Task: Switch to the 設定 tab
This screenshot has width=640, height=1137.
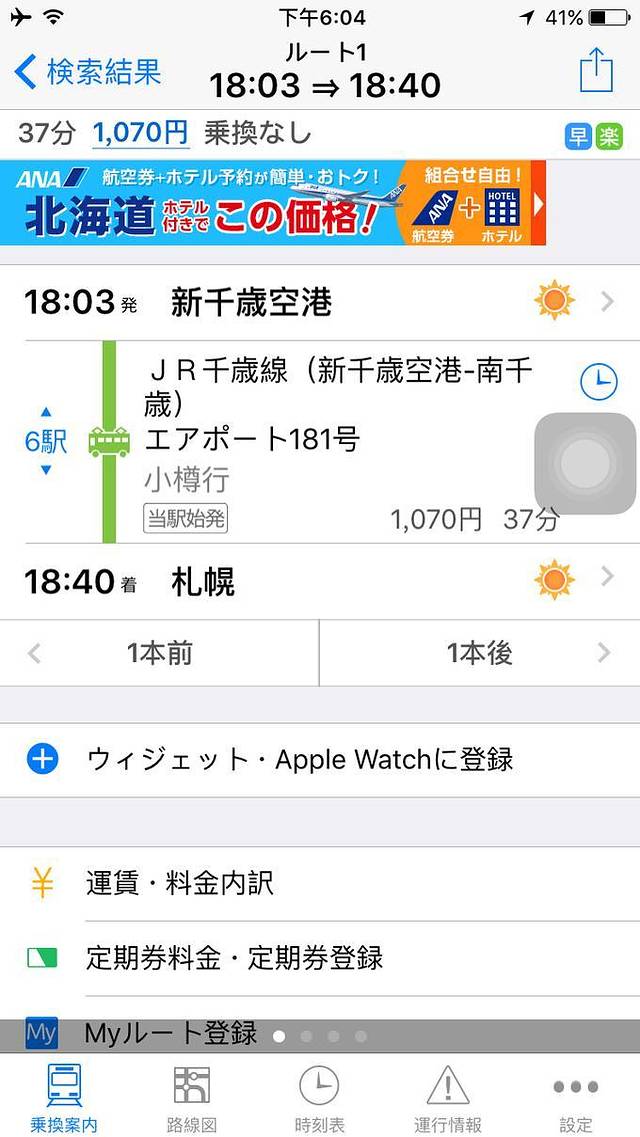Action: (x=575, y=1097)
